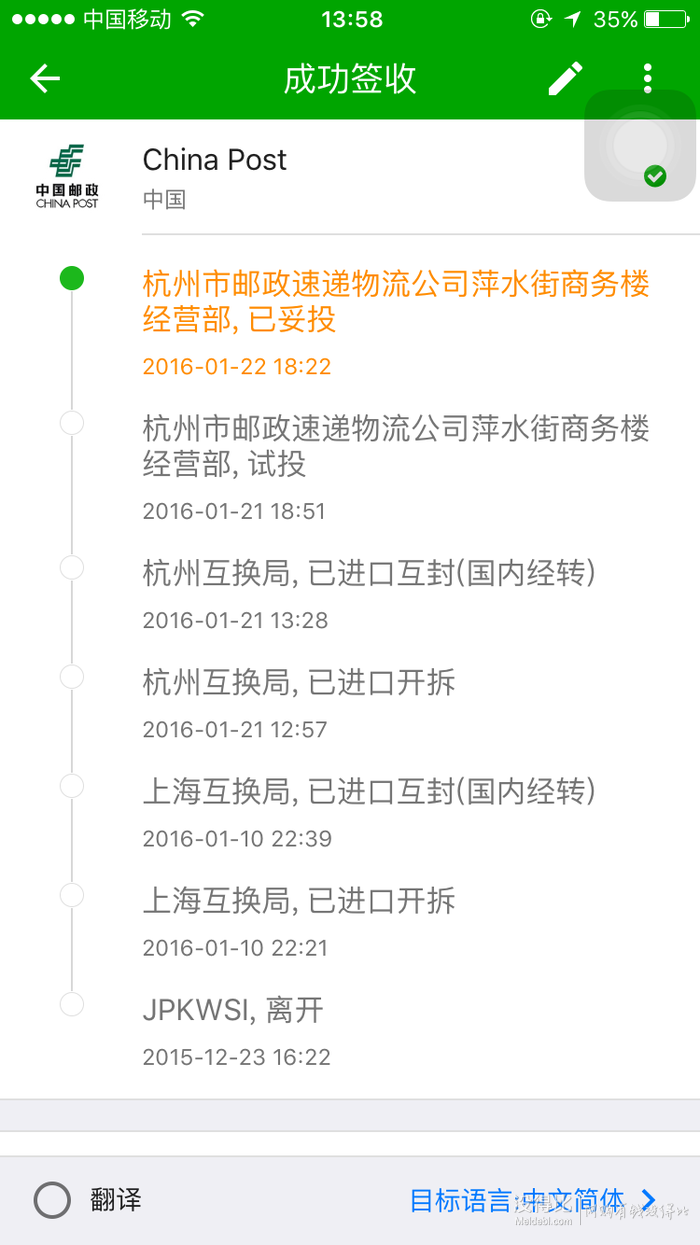Edit this tracking with the pencil icon

pos(565,79)
